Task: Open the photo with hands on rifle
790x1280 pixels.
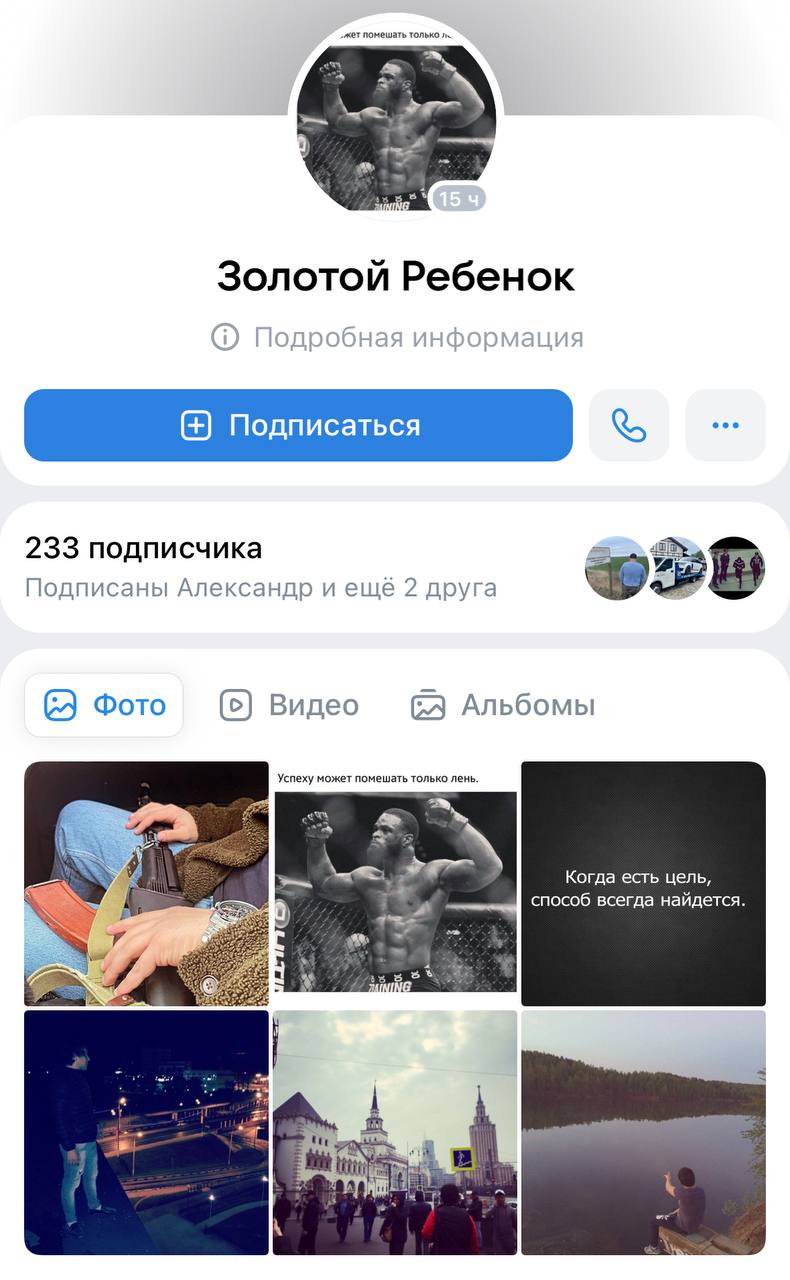Action: pyautogui.click(x=146, y=883)
